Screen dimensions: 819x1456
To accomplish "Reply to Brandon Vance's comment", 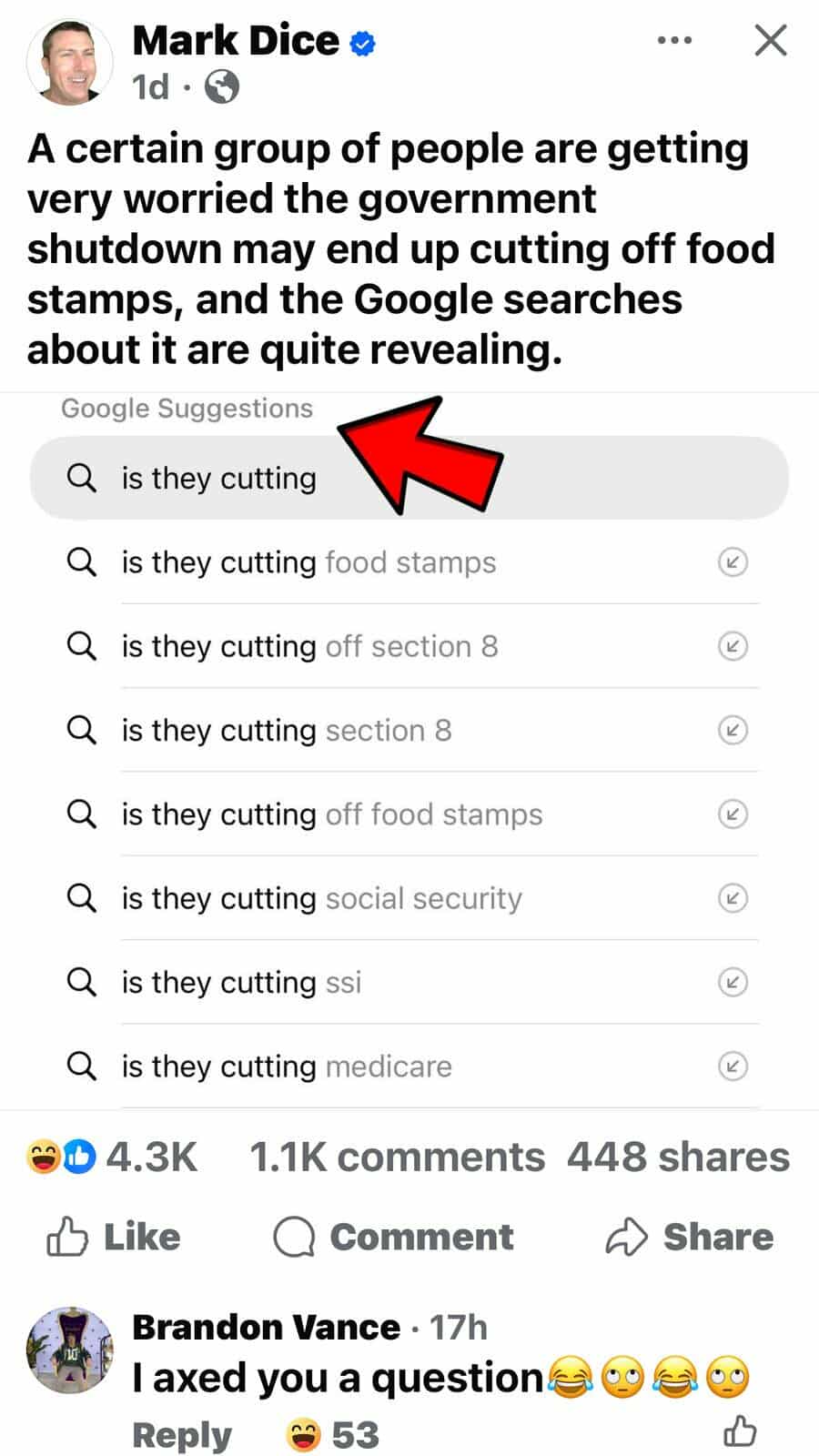I will [182, 1435].
